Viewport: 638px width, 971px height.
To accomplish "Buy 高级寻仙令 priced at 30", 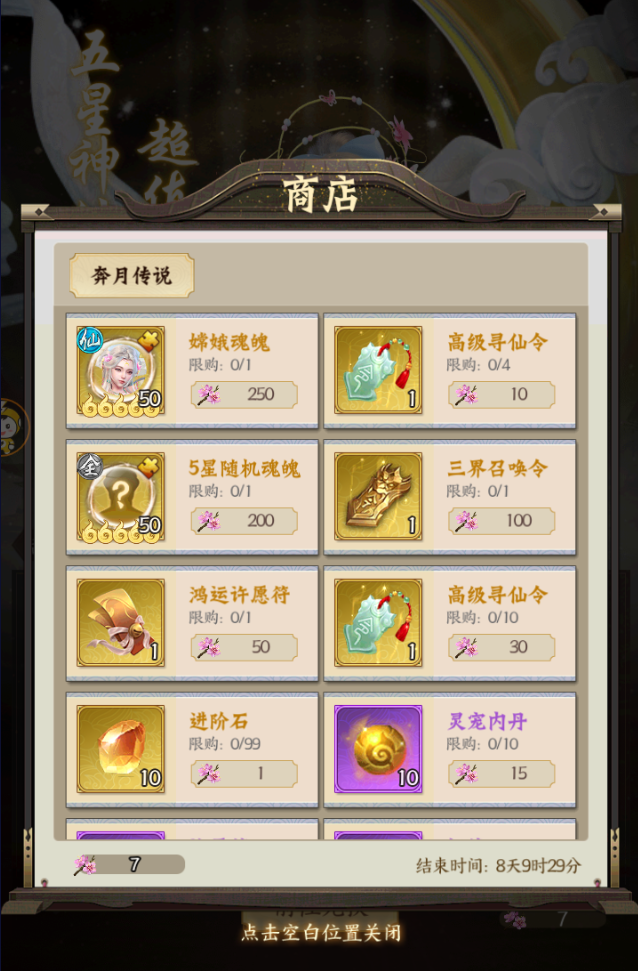I will click(502, 647).
